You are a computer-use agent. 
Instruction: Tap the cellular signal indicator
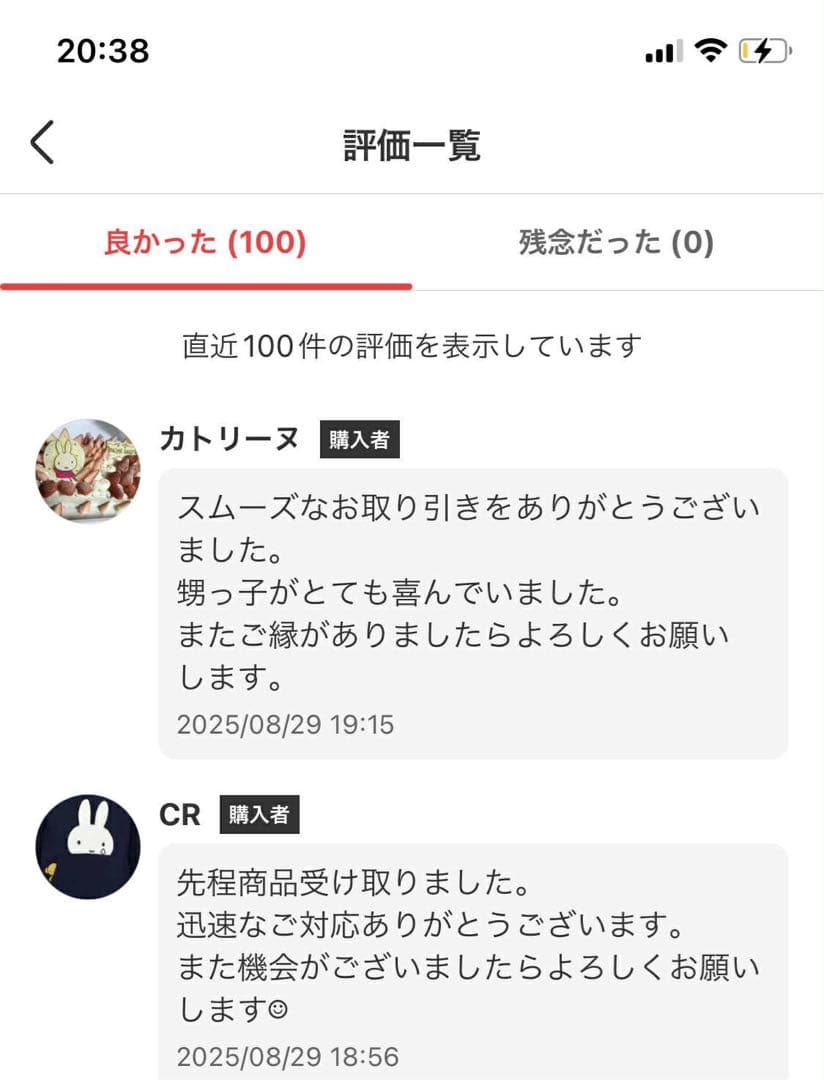(x=663, y=52)
